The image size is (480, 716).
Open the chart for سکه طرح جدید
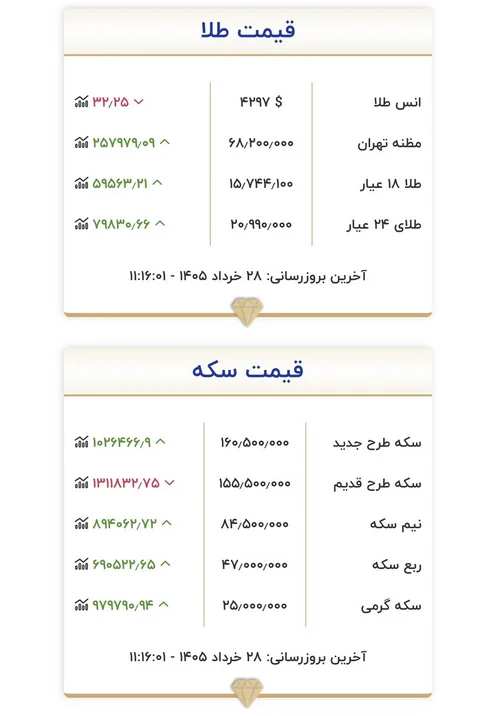(81, 442)
